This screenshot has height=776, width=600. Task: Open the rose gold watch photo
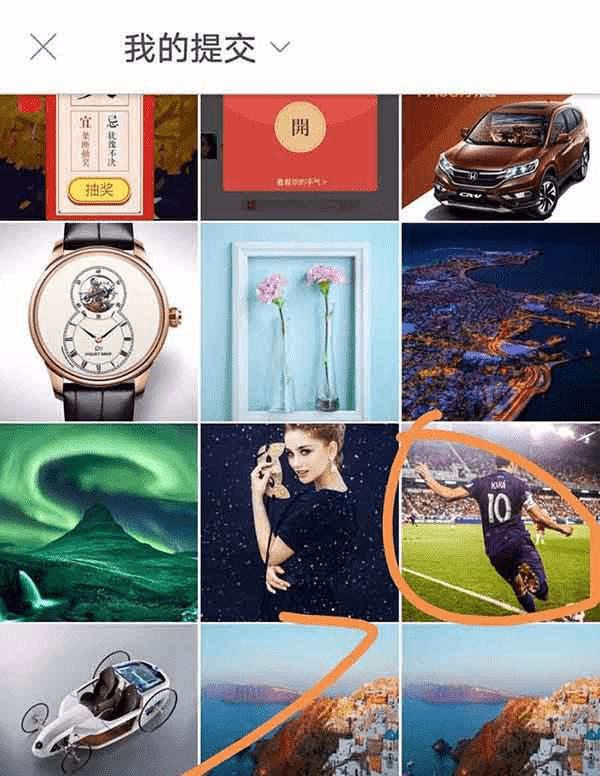[99, 320]
